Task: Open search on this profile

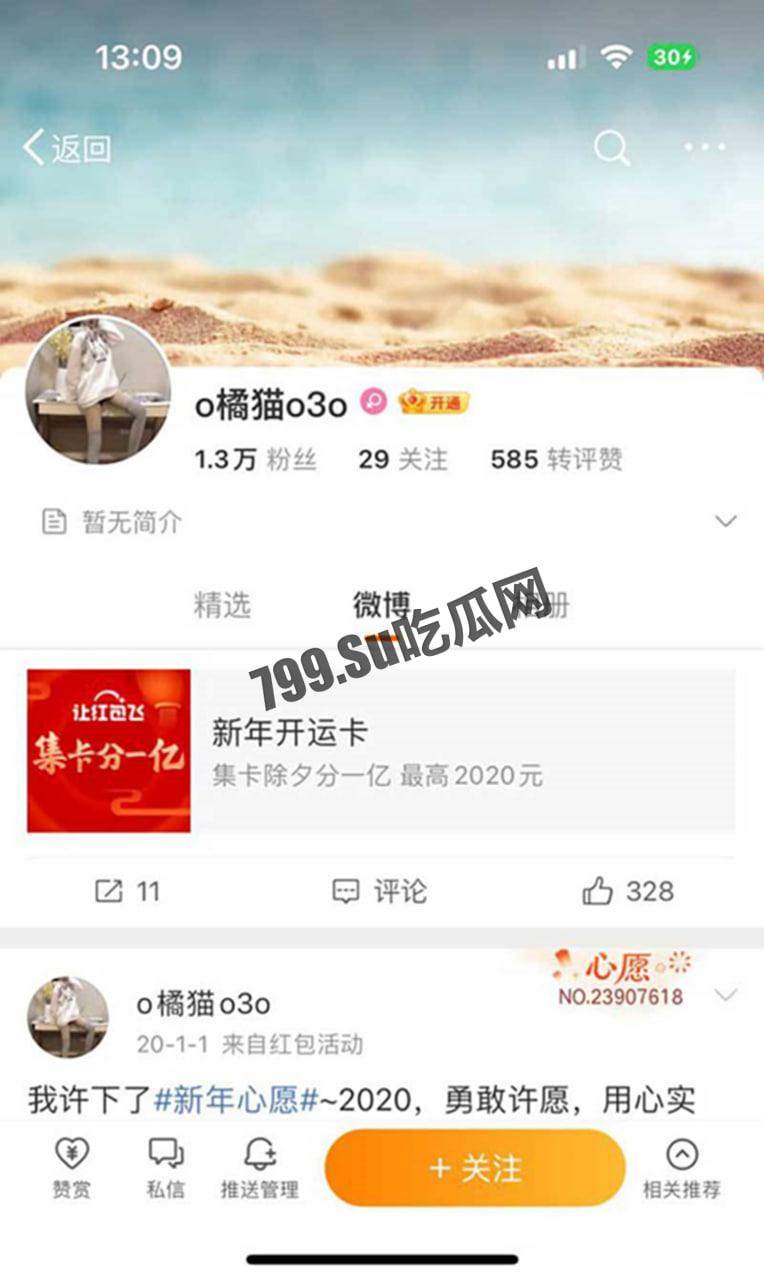Action: (x=612, y=149)
